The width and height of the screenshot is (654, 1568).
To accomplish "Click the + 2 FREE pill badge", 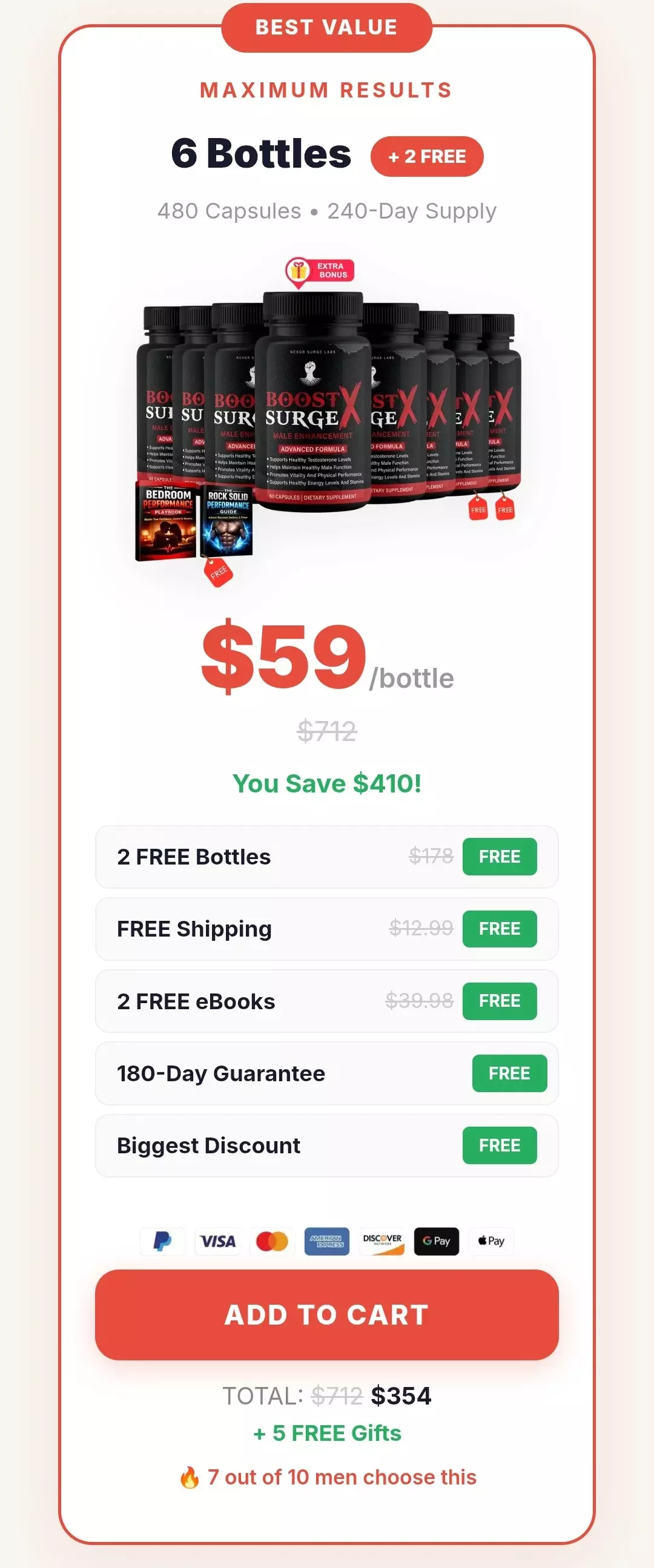I will tap(428, 156).
